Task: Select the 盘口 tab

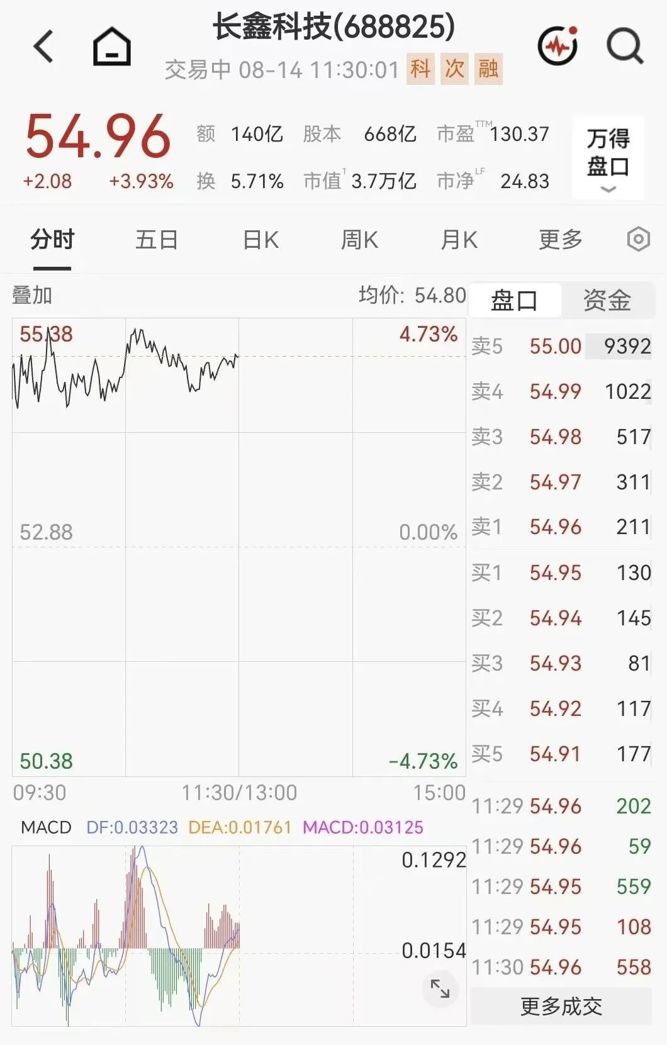Action: click(x=514, y=301)
